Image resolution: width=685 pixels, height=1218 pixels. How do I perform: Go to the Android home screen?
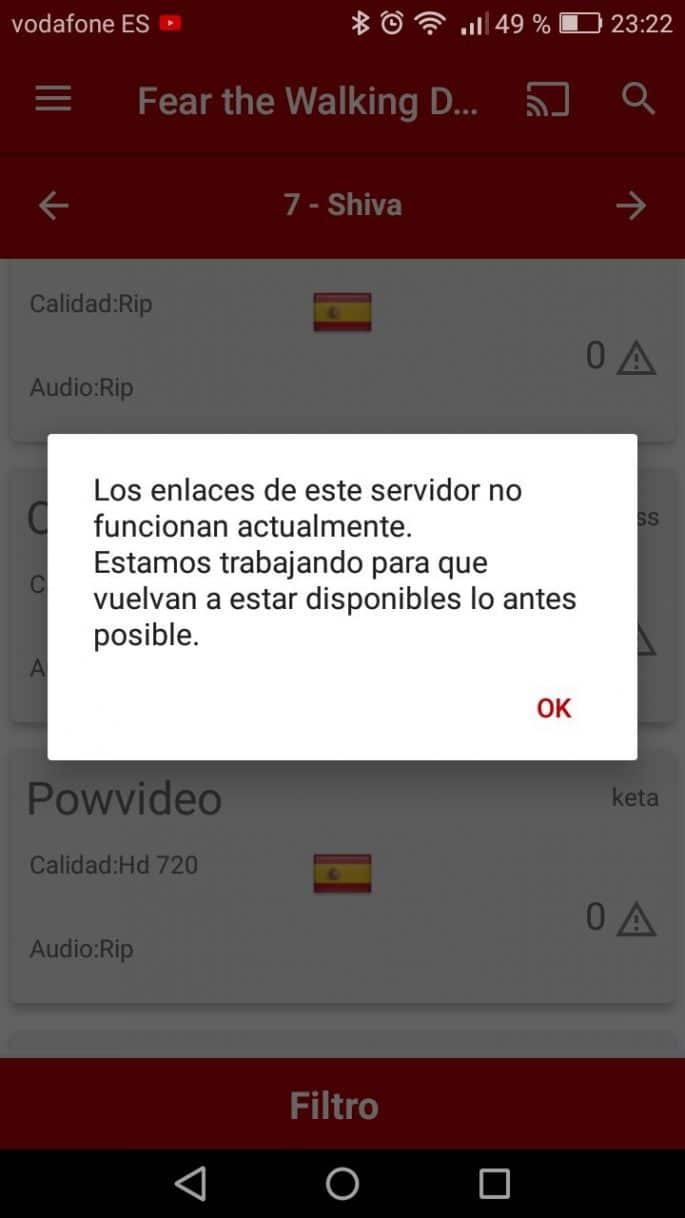342,1184
